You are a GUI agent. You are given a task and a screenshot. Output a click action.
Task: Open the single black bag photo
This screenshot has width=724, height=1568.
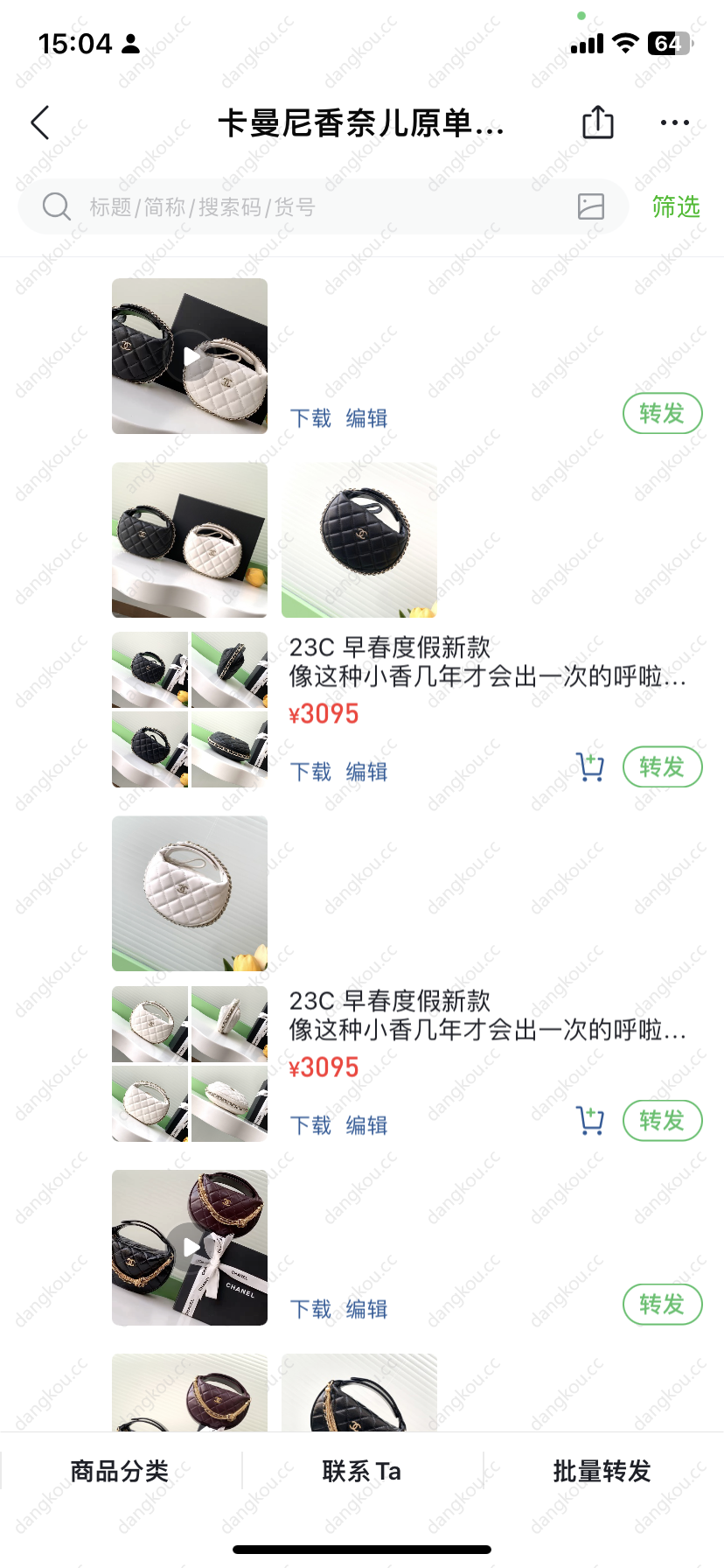359,540
